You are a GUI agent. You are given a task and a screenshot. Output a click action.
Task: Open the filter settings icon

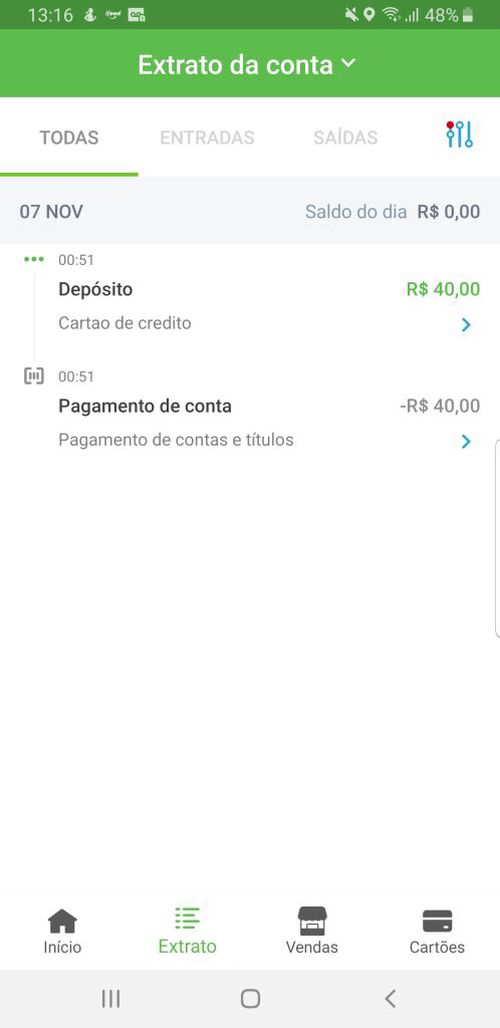click(x=459, y=134)
